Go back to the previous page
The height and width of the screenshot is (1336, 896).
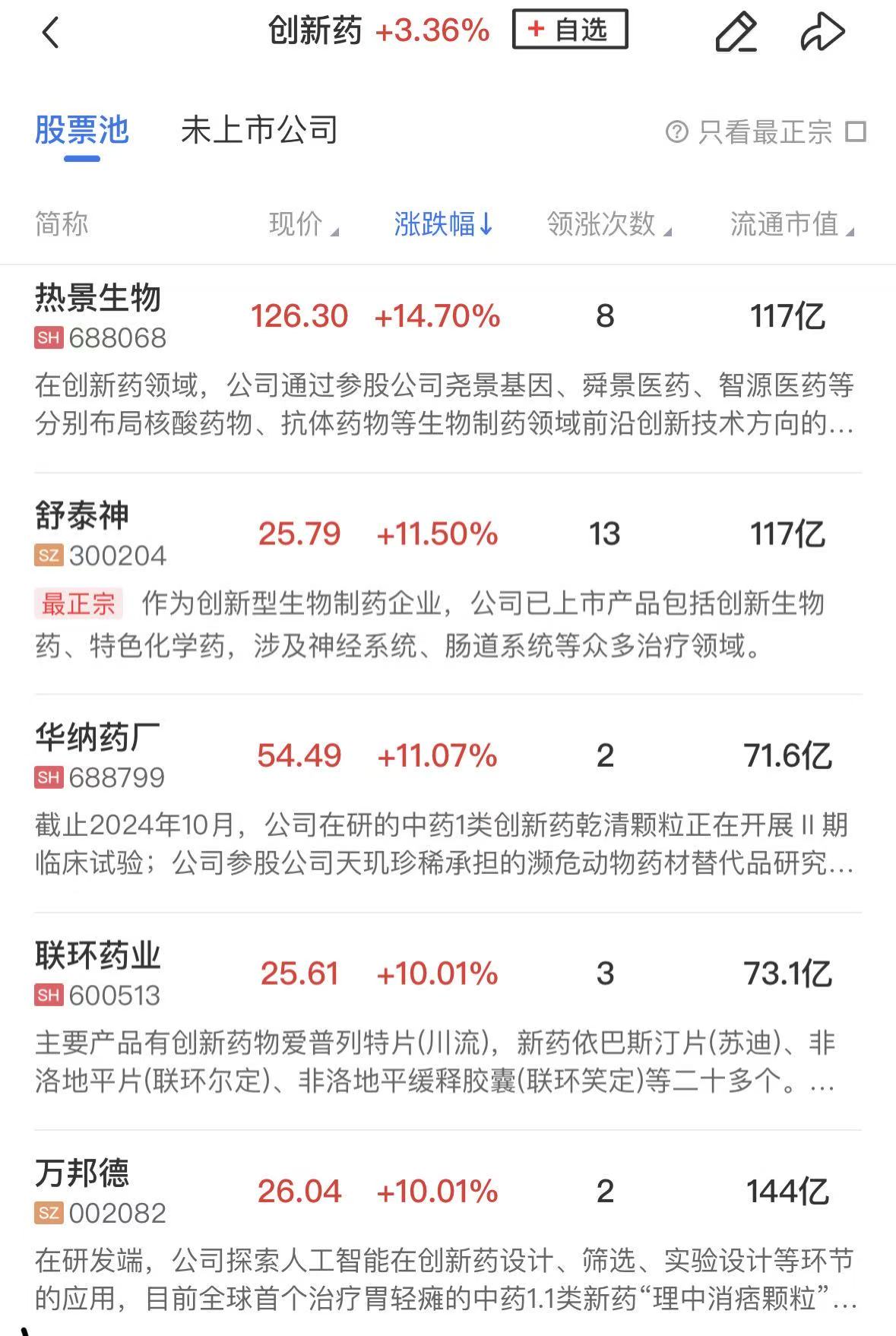point(50,33)
